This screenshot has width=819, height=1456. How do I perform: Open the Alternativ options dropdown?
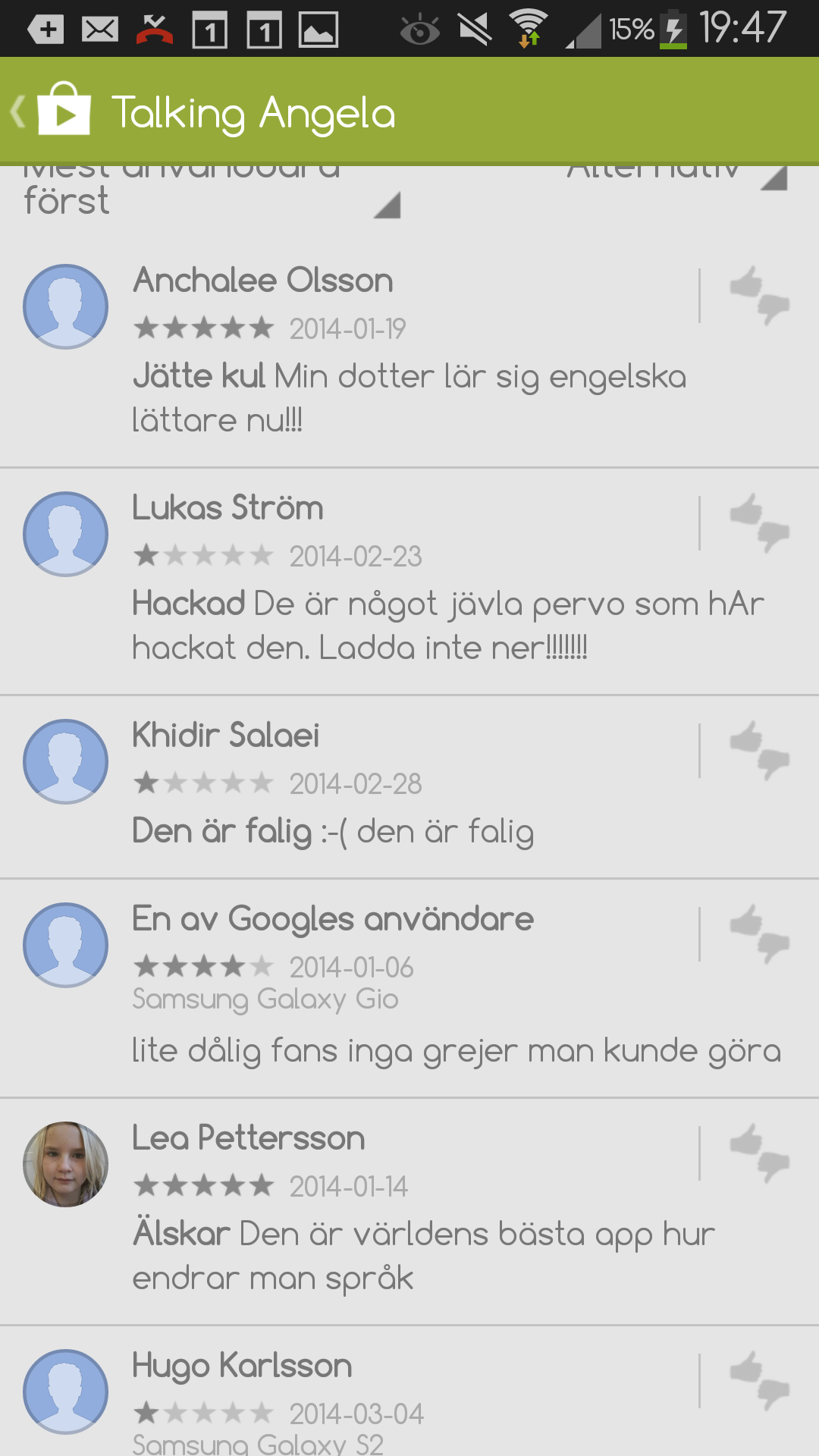pyautogui.click(x=675, y=176)
